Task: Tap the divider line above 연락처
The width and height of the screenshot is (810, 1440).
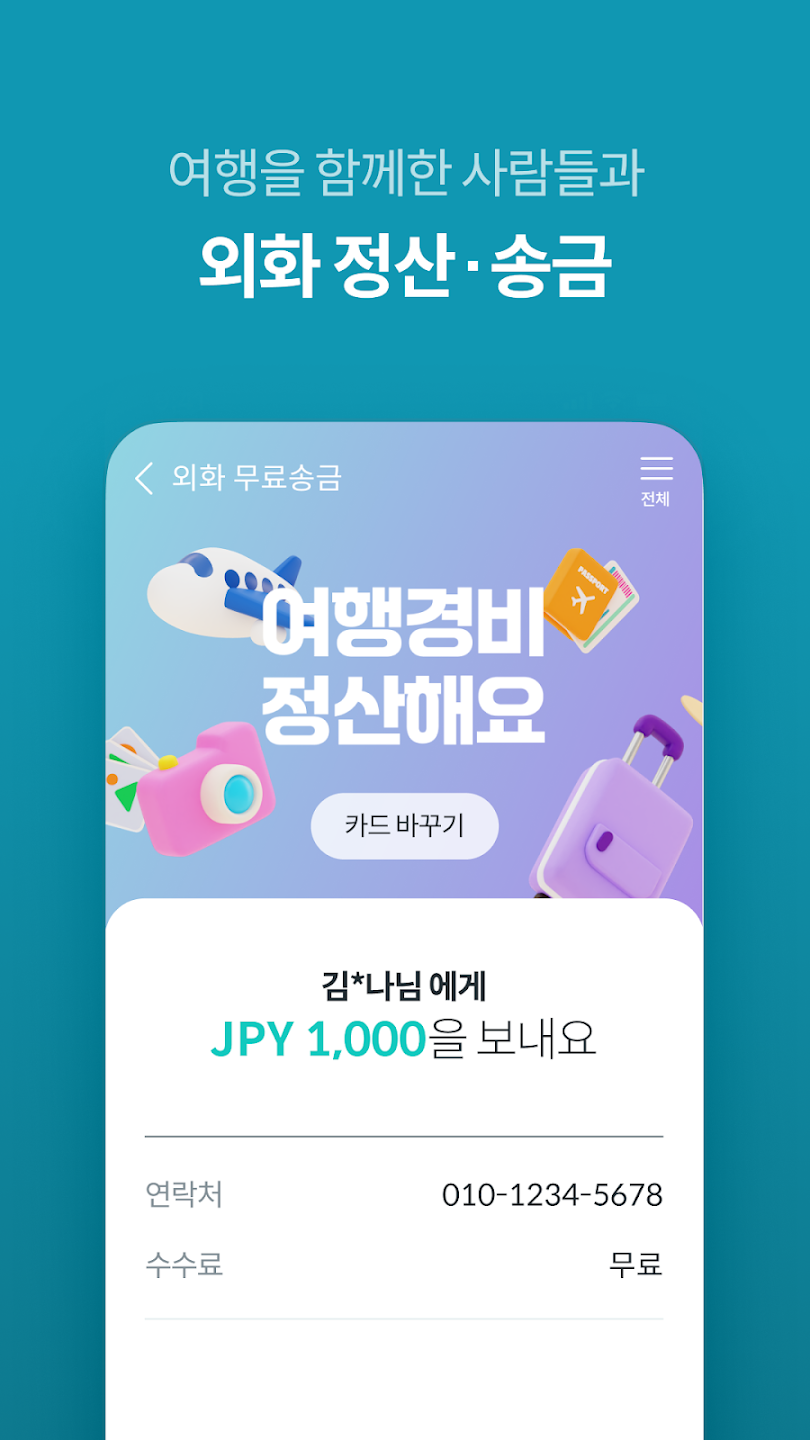Action: point(405,1135)
